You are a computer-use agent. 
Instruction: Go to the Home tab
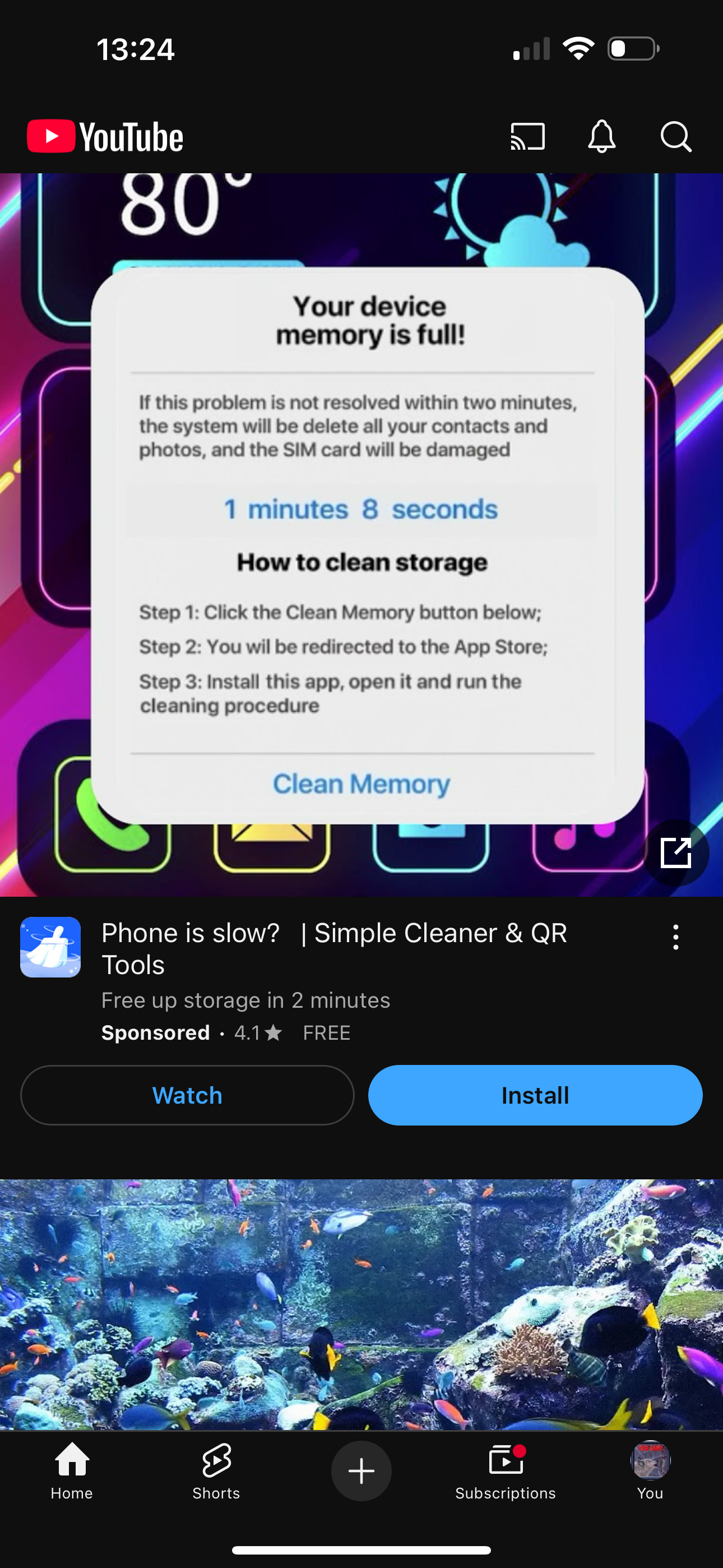click(72, 1470)
